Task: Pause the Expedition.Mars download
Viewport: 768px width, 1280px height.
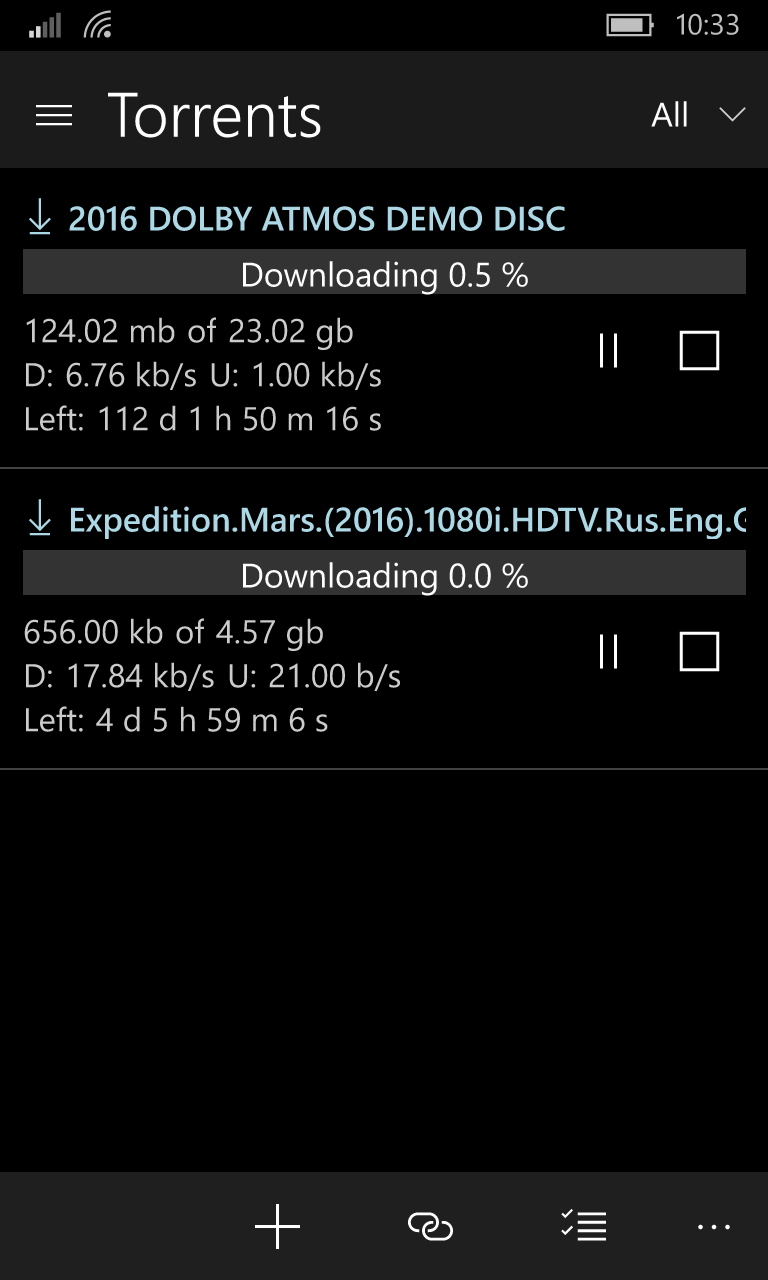Action: pyautogui.click(x=608, y=652)
